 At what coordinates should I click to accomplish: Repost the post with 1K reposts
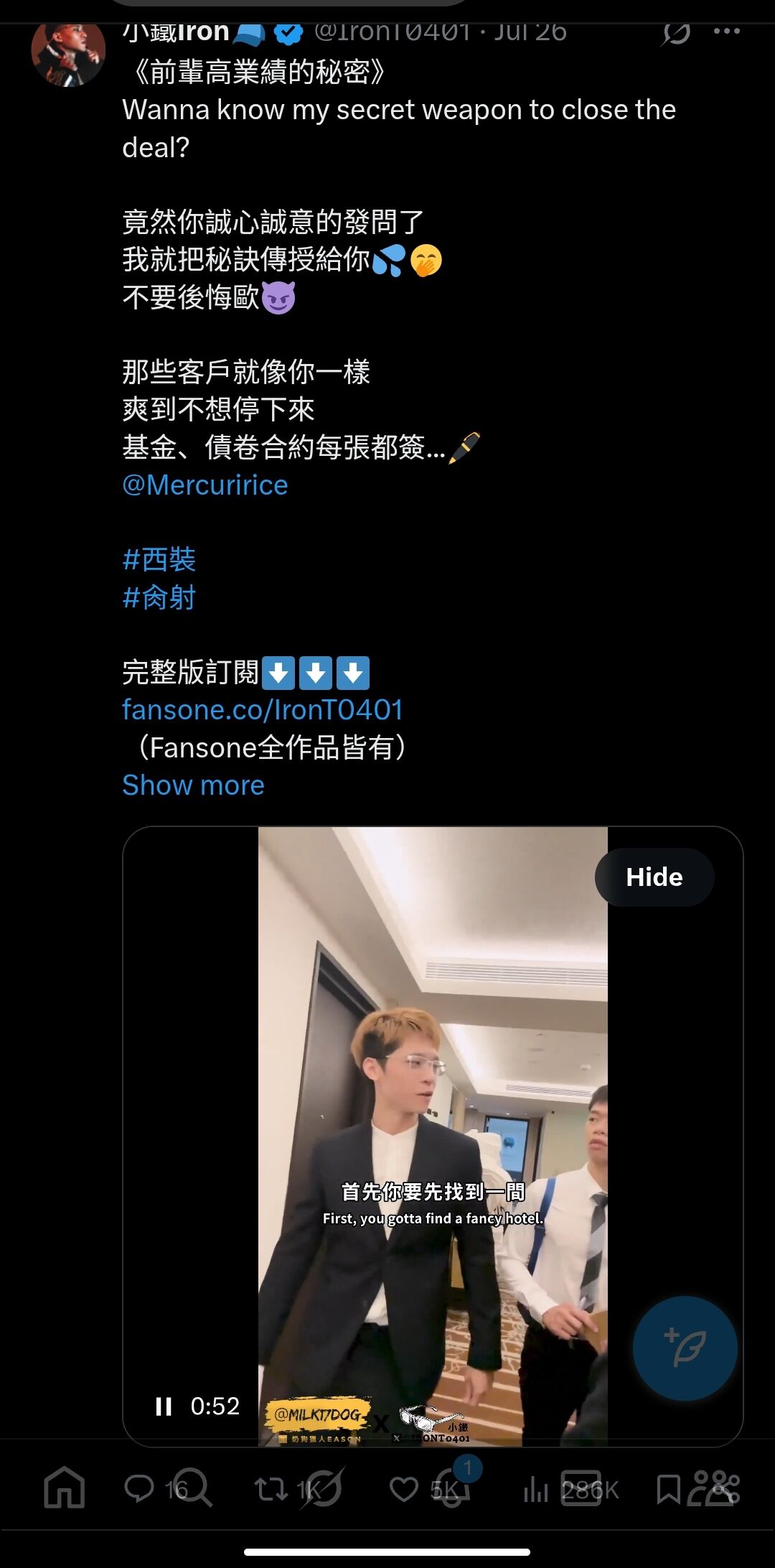[x=271, y=1489]
